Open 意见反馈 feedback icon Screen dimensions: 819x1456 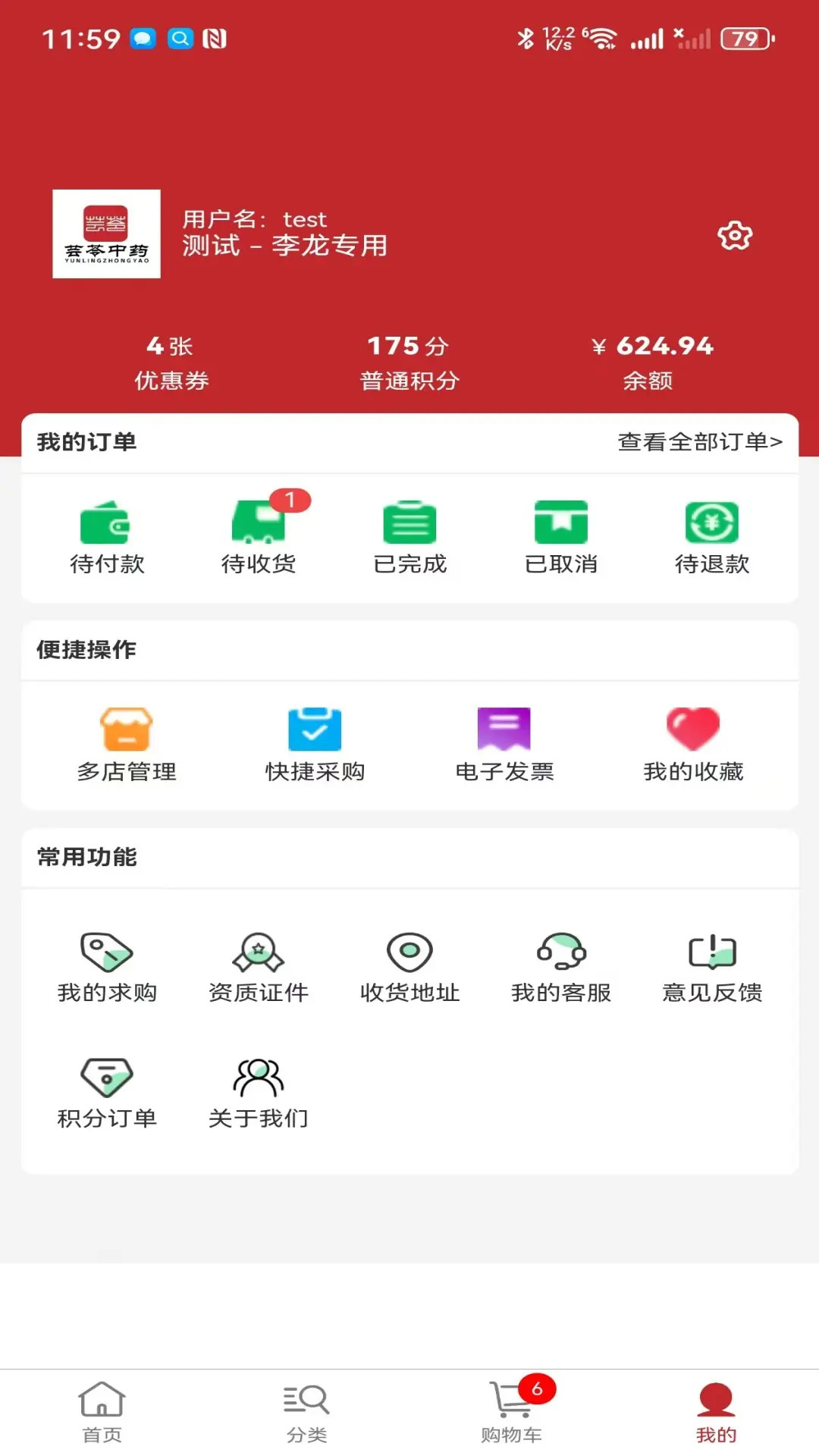pyautogui.click(x=711, y=963)
